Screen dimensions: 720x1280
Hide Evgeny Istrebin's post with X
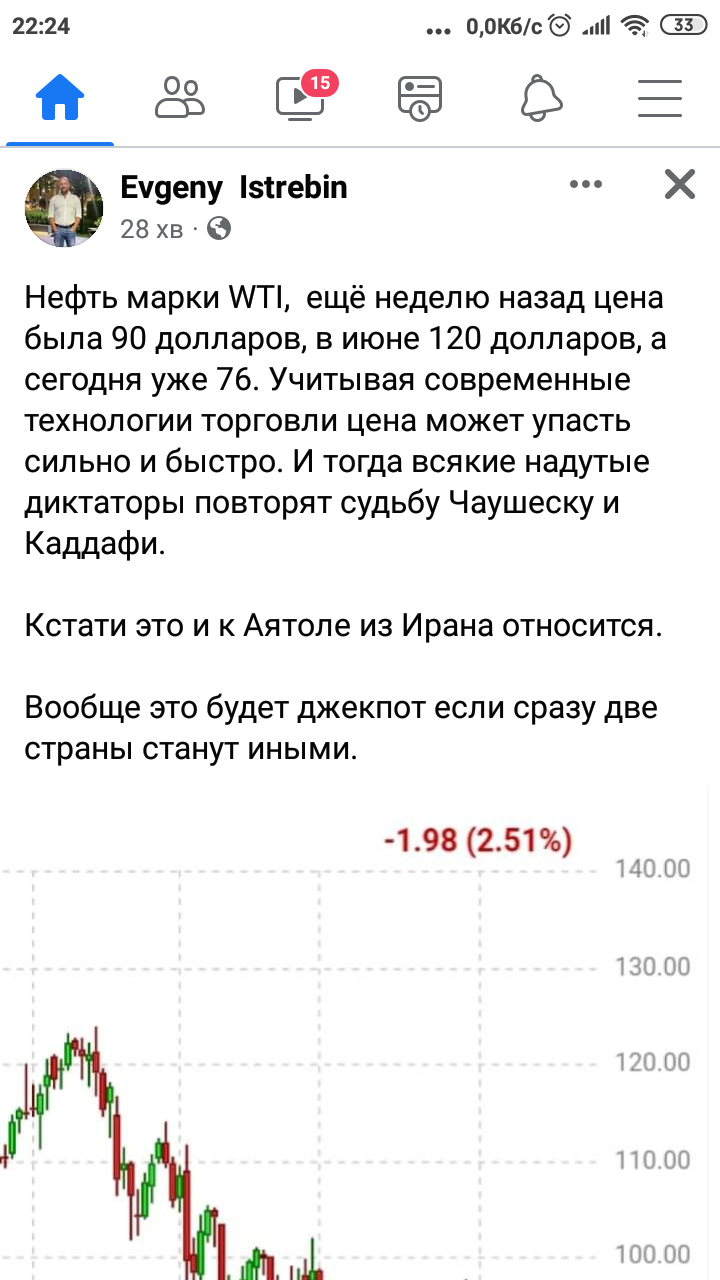tap(679, 185)
